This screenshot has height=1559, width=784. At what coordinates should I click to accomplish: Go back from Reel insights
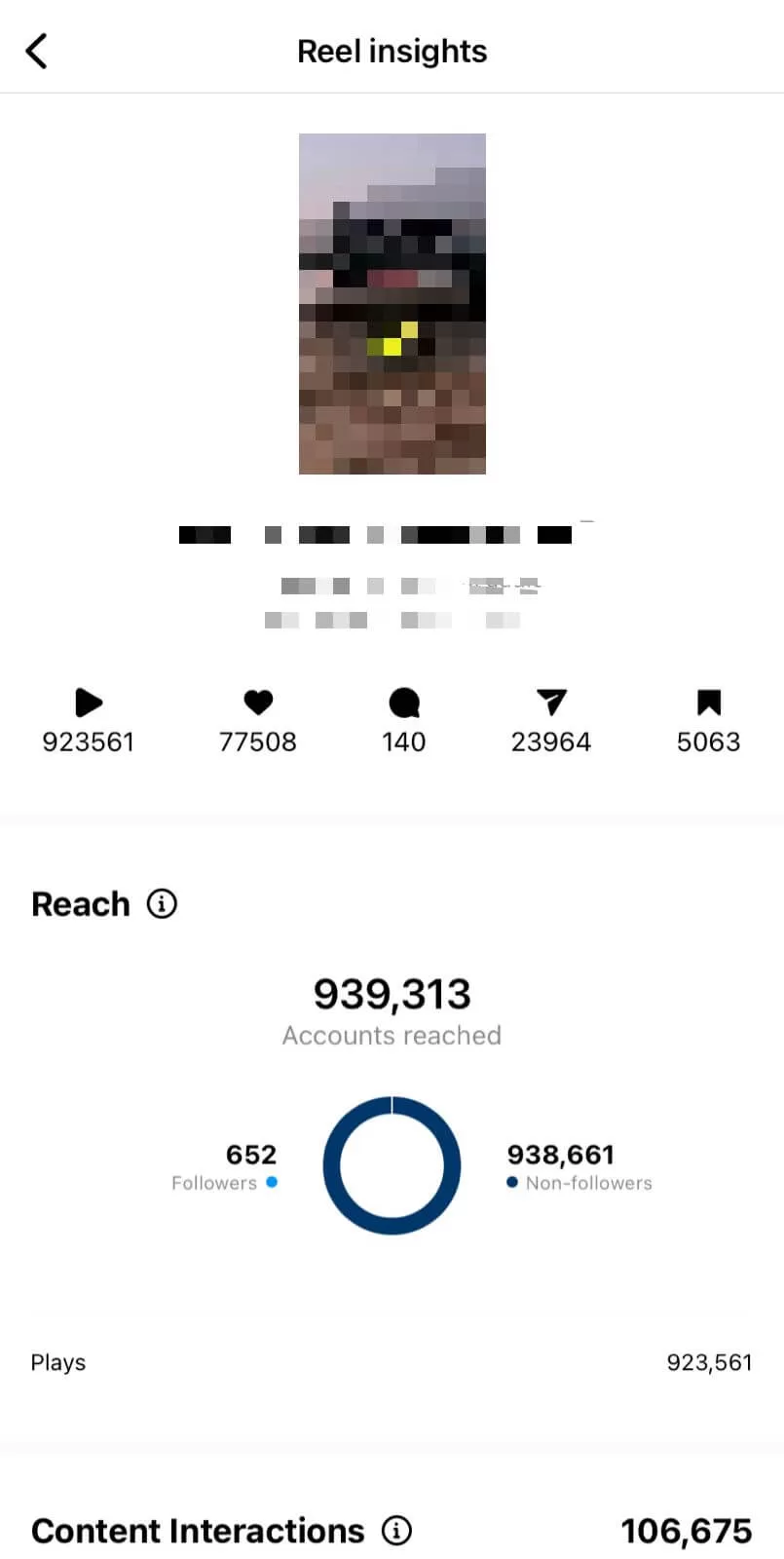pos(36,51)
